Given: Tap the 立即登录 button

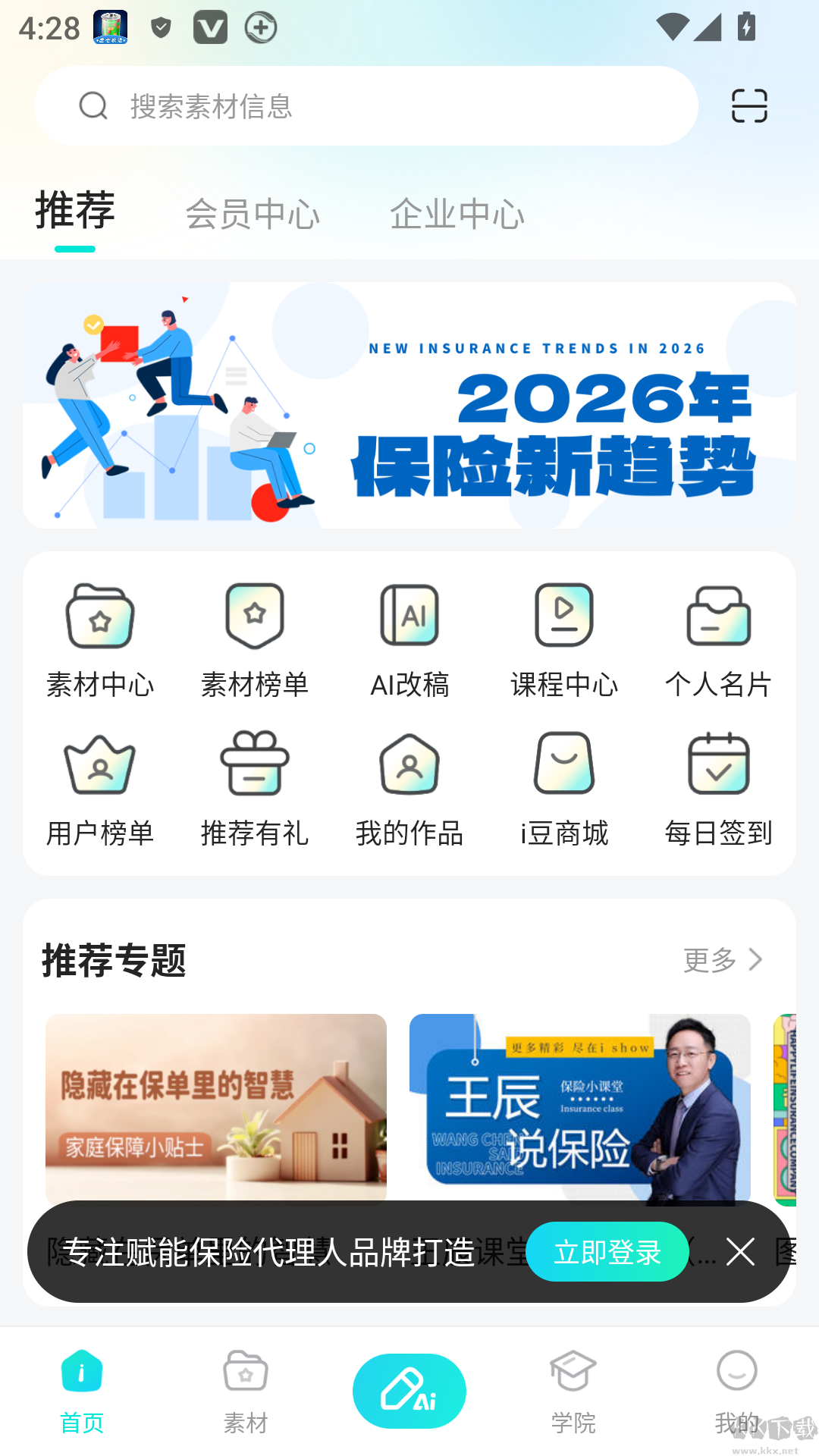Looking at the screenshot, I should click(x=607, y=1252).
